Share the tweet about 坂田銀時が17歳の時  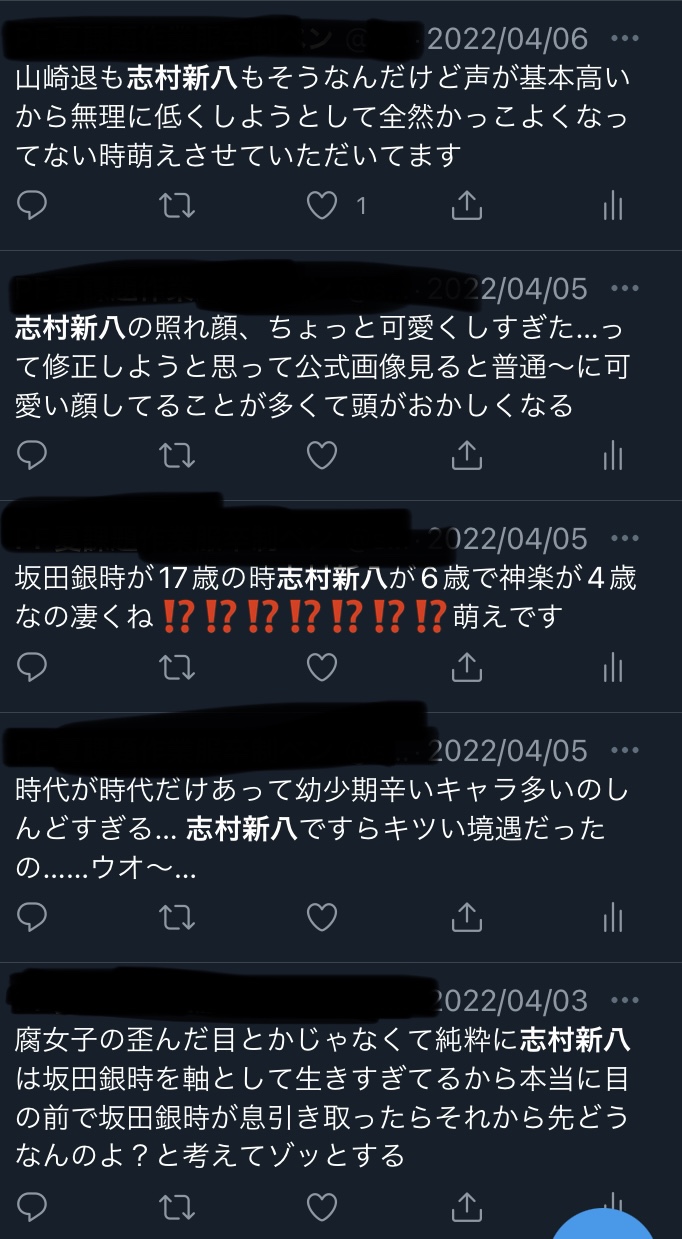click(467, 666)
